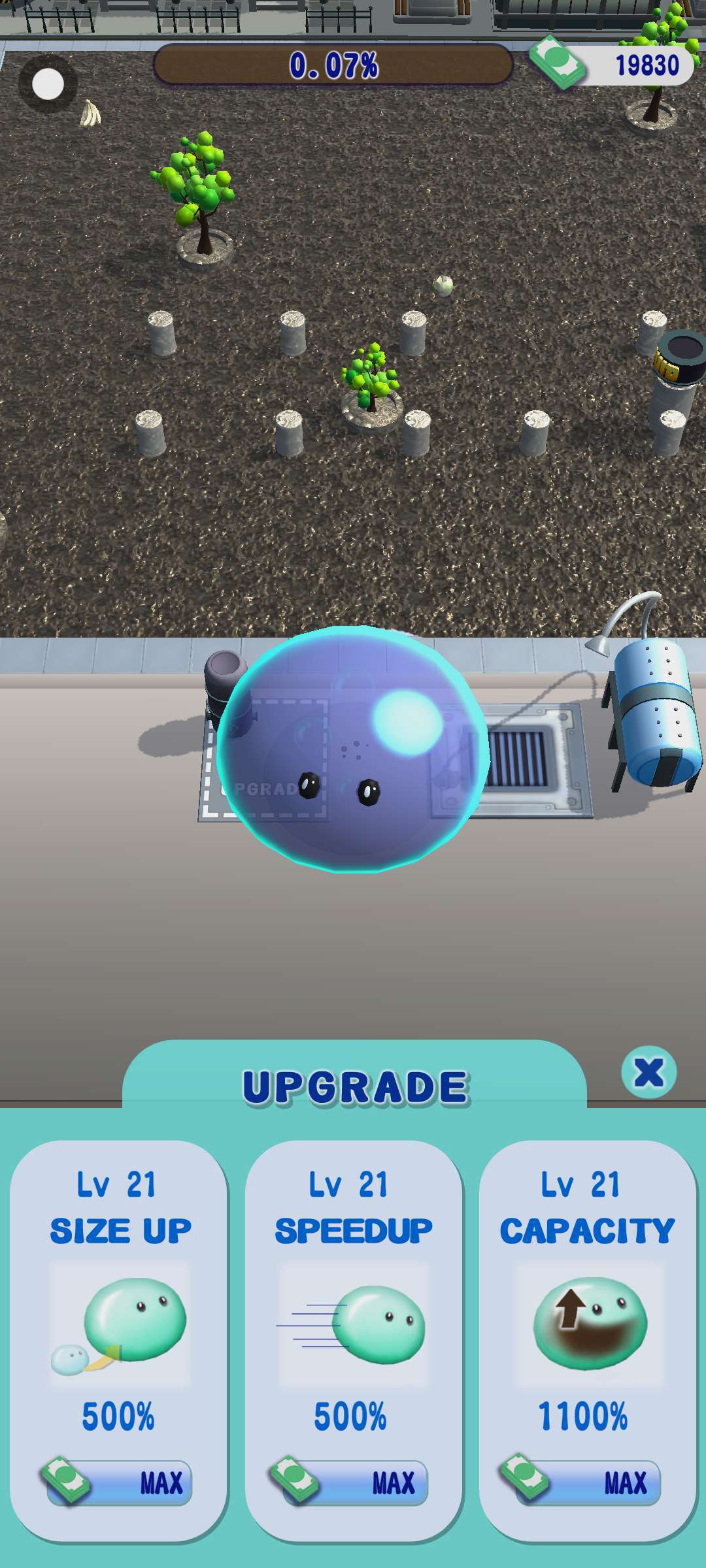Close the Upgrade panel

point(648,1072)
